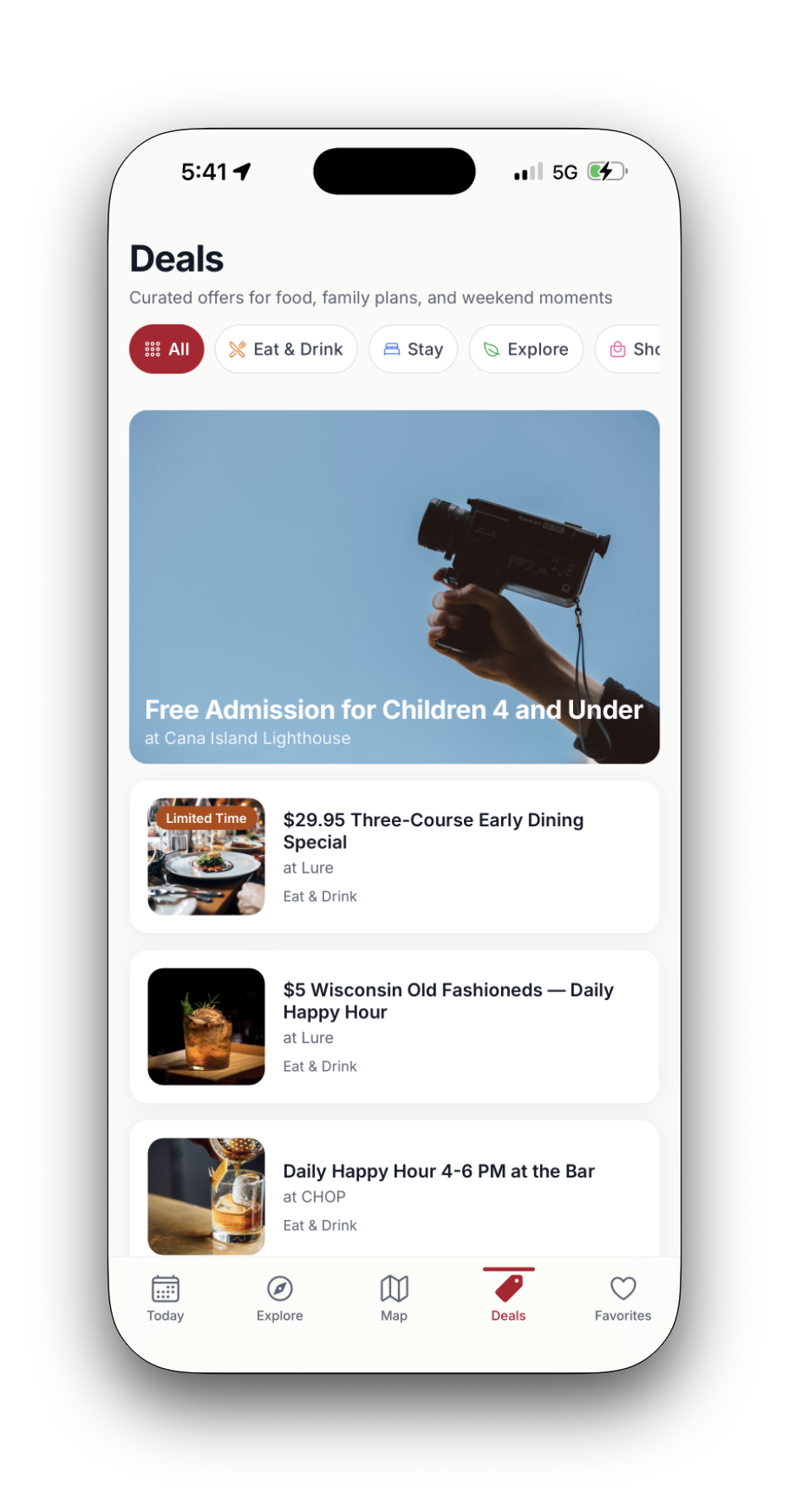Open Daily Happy Hour at CHOP deal
This screenshot has width=789, height=1512.
click(394, 1189)
